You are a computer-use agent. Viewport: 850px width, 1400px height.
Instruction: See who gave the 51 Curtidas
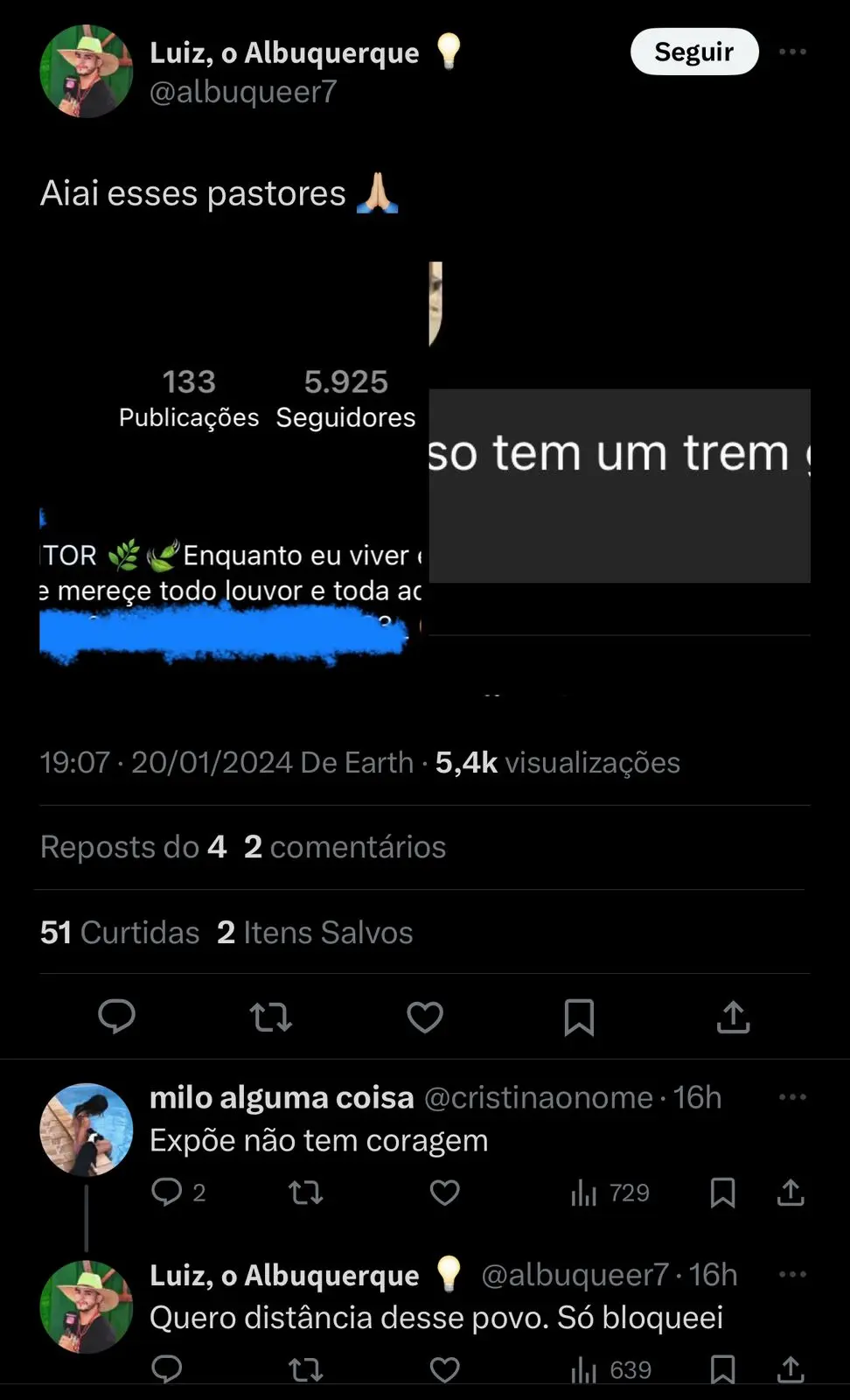click(x=120, y=933)
